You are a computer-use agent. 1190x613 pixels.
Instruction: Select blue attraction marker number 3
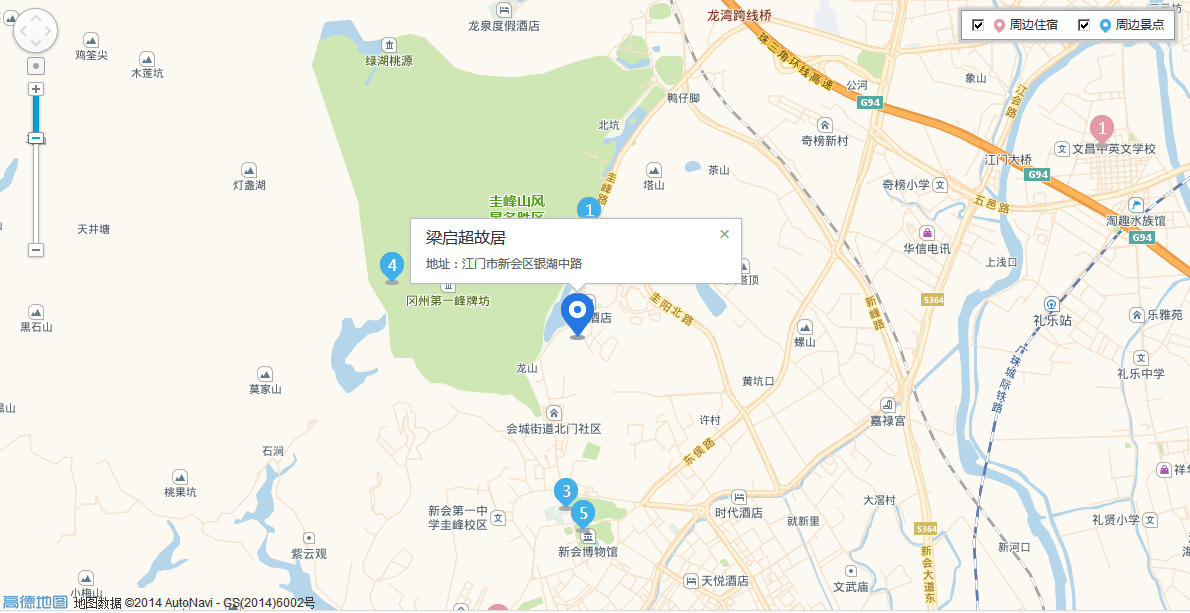click(x=566, y=491)
